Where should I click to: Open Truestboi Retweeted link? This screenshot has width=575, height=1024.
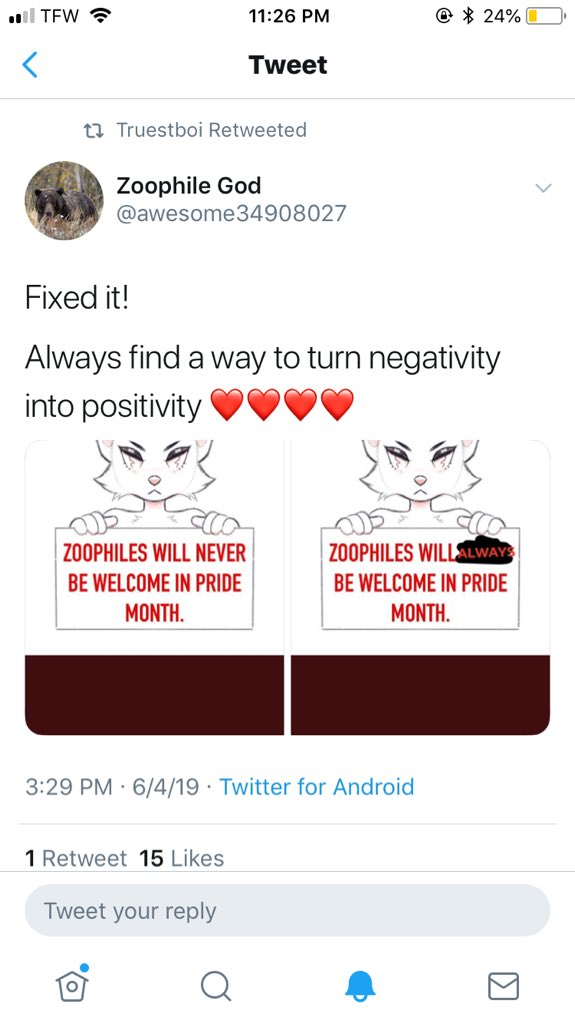211,130
